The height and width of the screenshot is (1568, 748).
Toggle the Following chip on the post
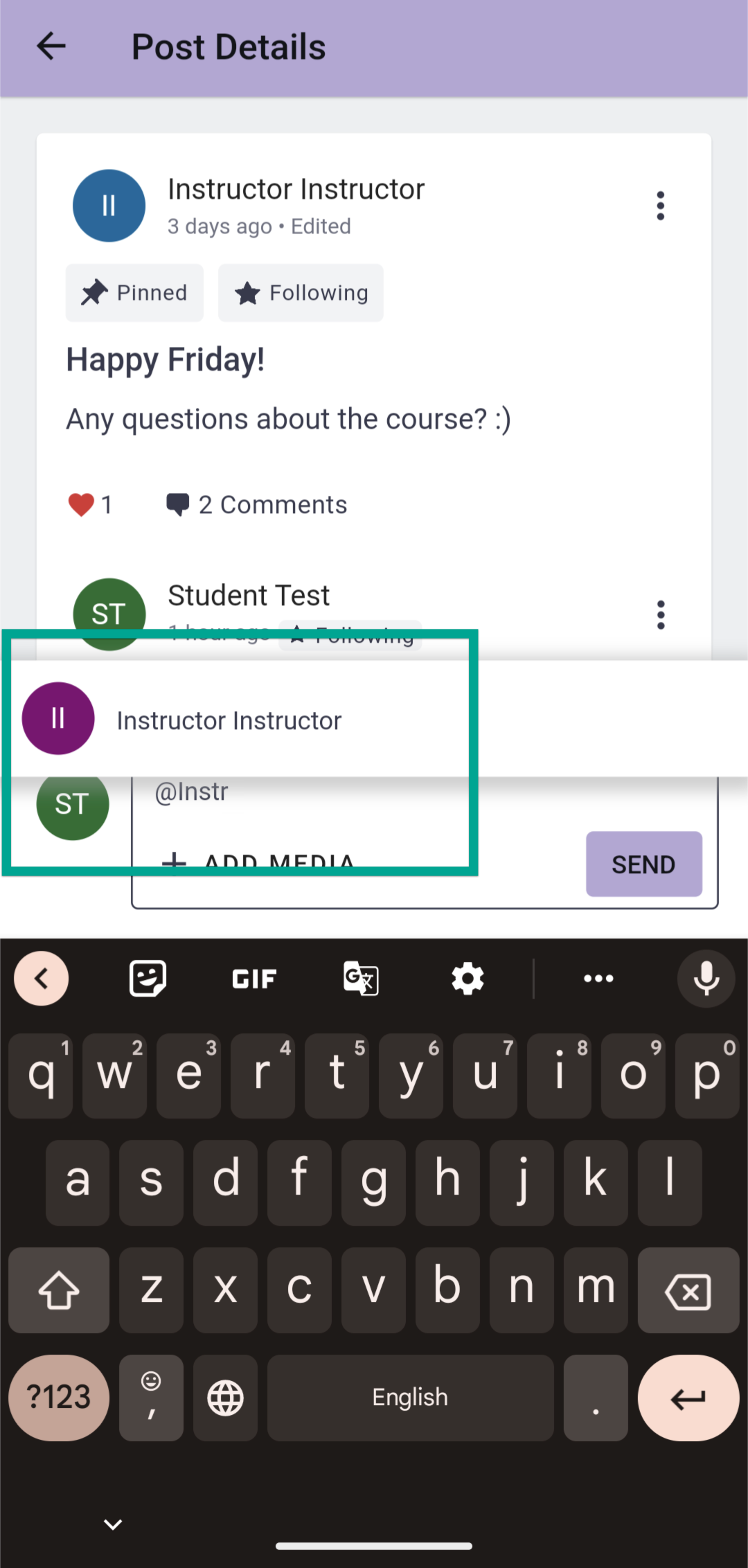[x=301, y=293]
